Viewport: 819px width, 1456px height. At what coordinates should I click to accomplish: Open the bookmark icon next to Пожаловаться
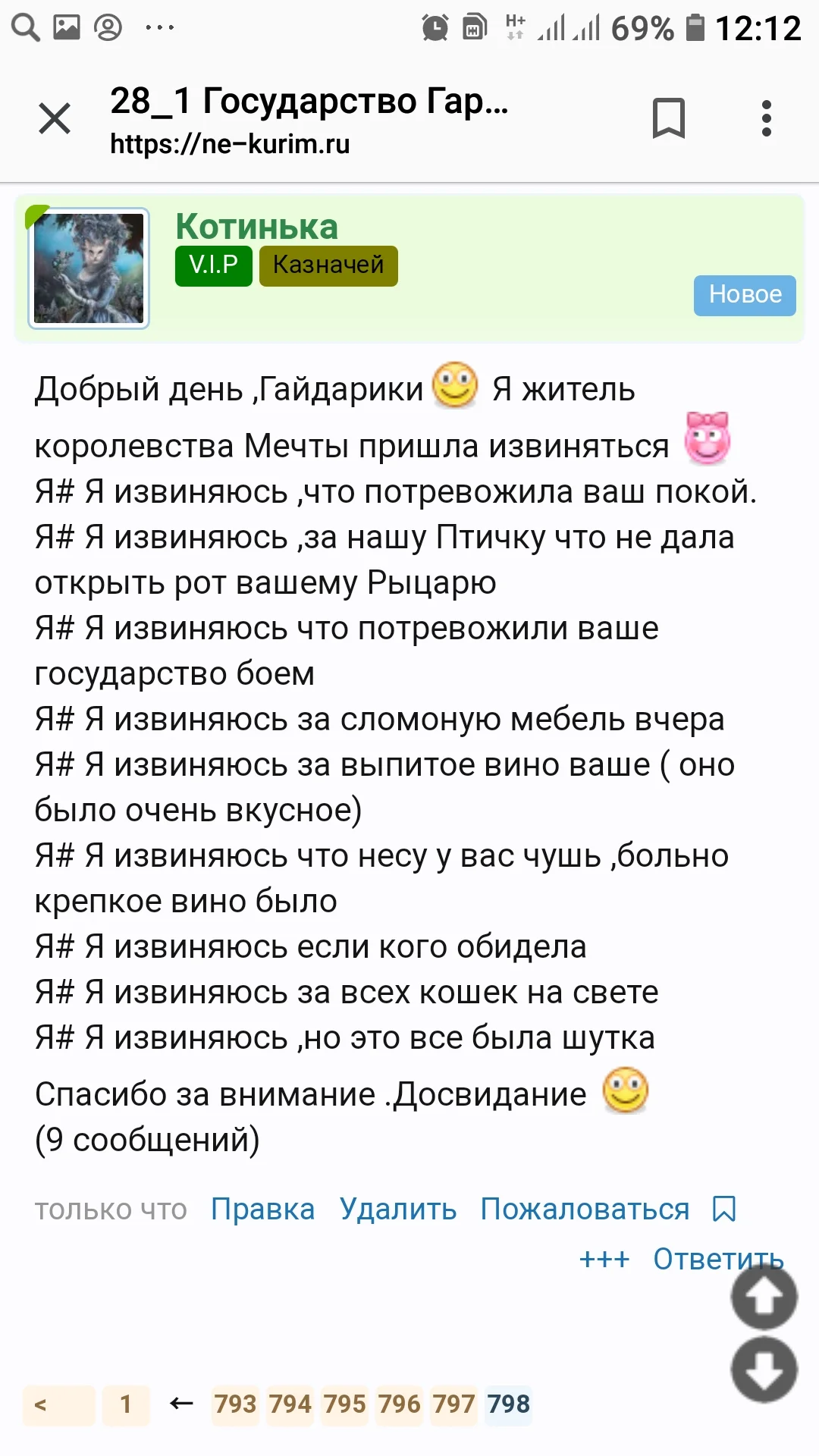724,1209
